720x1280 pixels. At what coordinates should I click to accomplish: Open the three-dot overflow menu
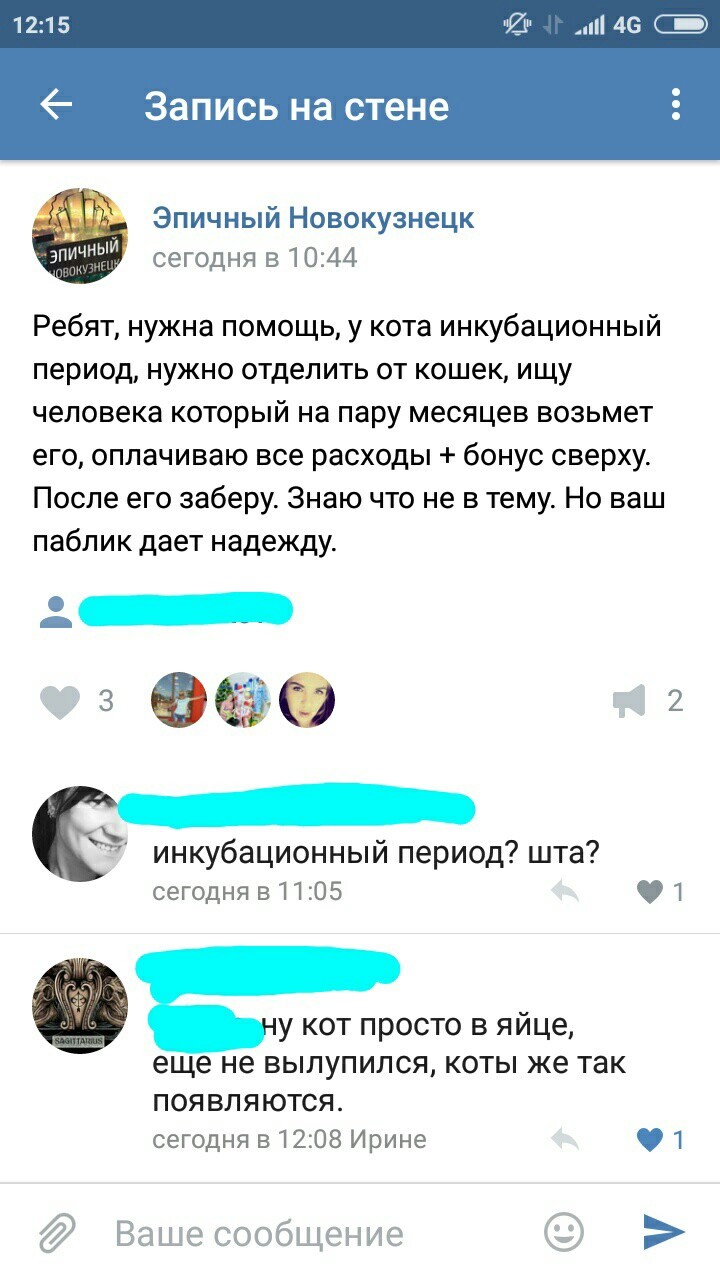point(676,105)
